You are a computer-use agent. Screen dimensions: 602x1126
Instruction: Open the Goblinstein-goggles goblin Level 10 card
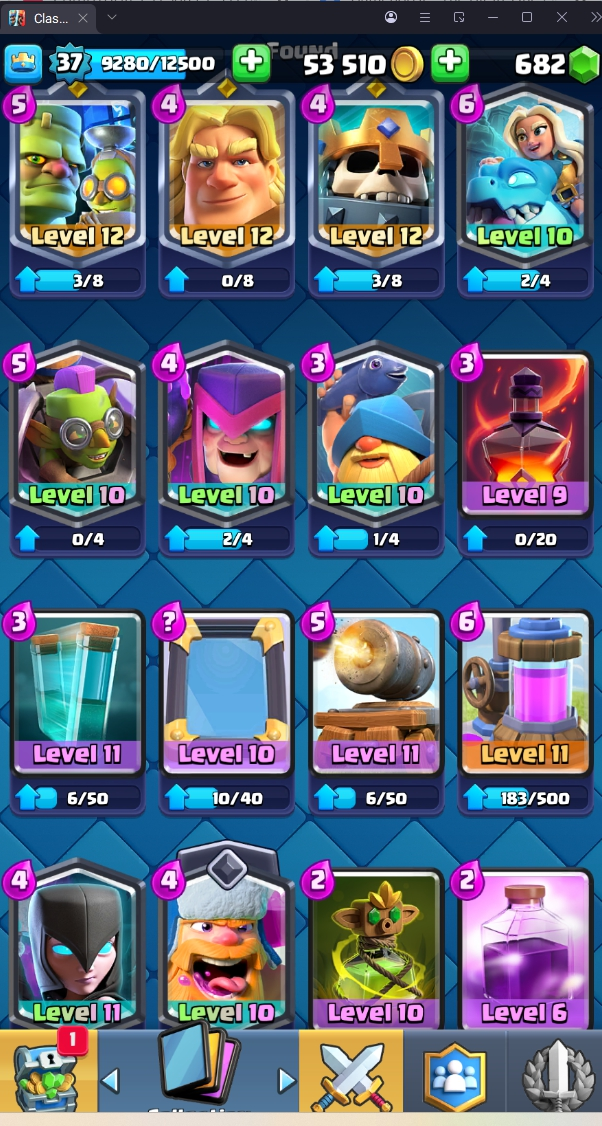point(77,440)
